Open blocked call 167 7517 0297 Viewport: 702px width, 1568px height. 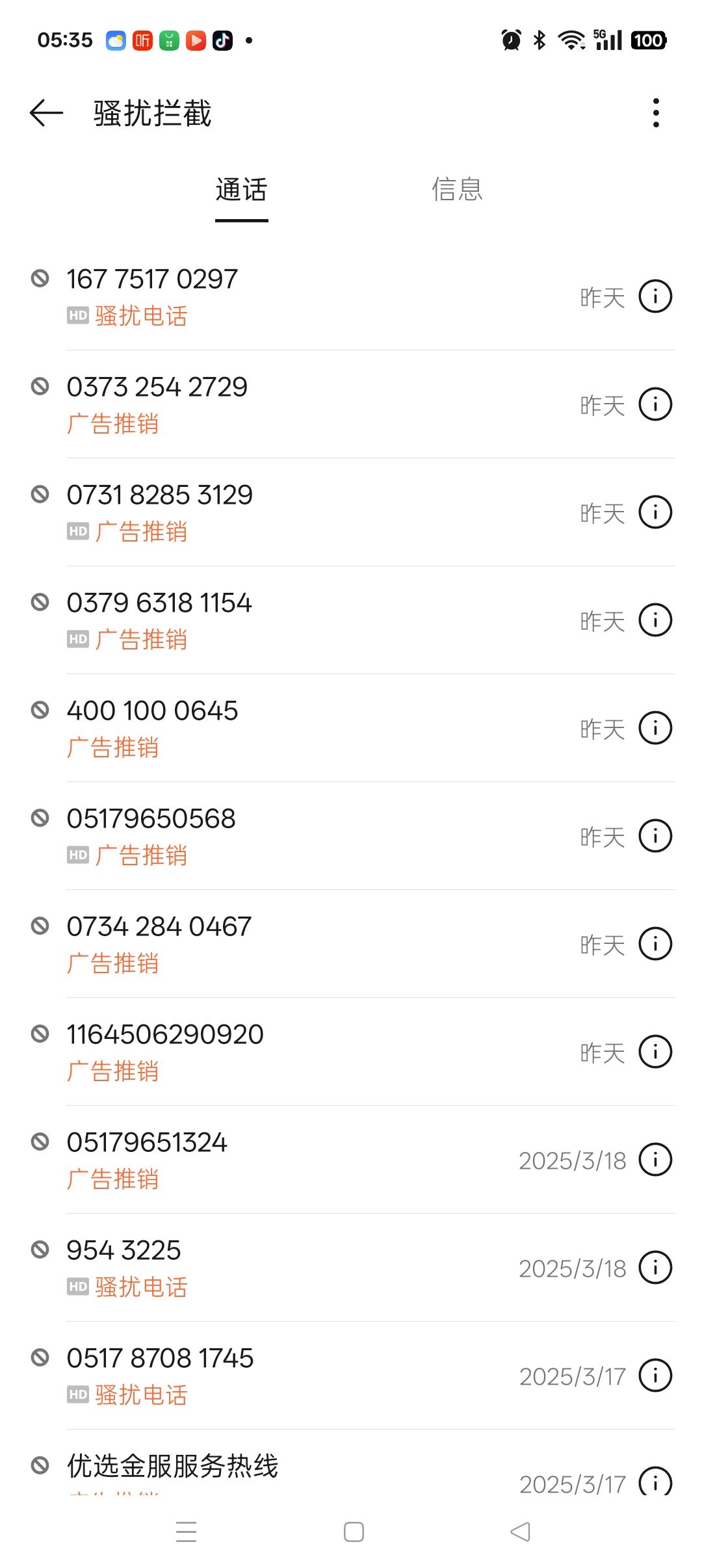click(351, 296)
